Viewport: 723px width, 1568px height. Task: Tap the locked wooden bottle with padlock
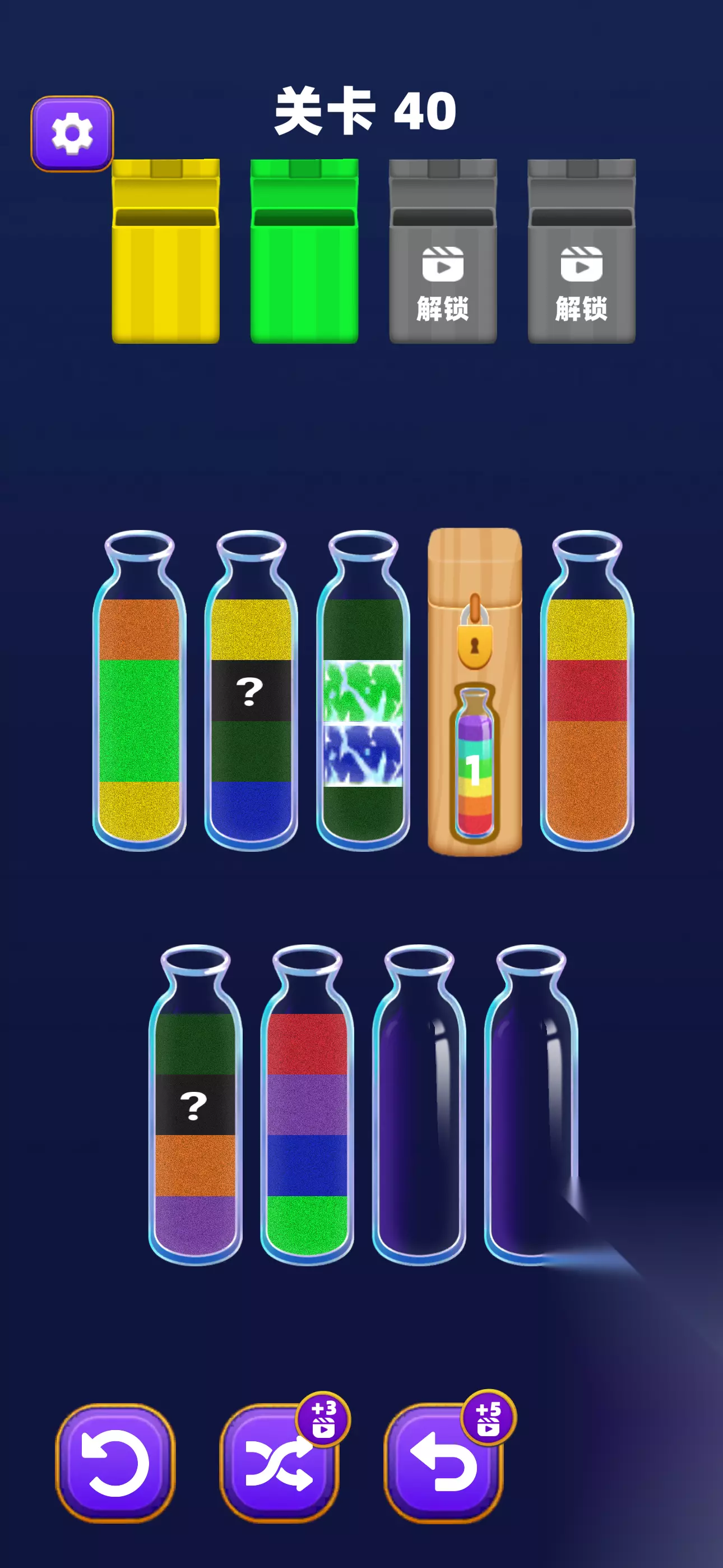(x=475, y=691)
